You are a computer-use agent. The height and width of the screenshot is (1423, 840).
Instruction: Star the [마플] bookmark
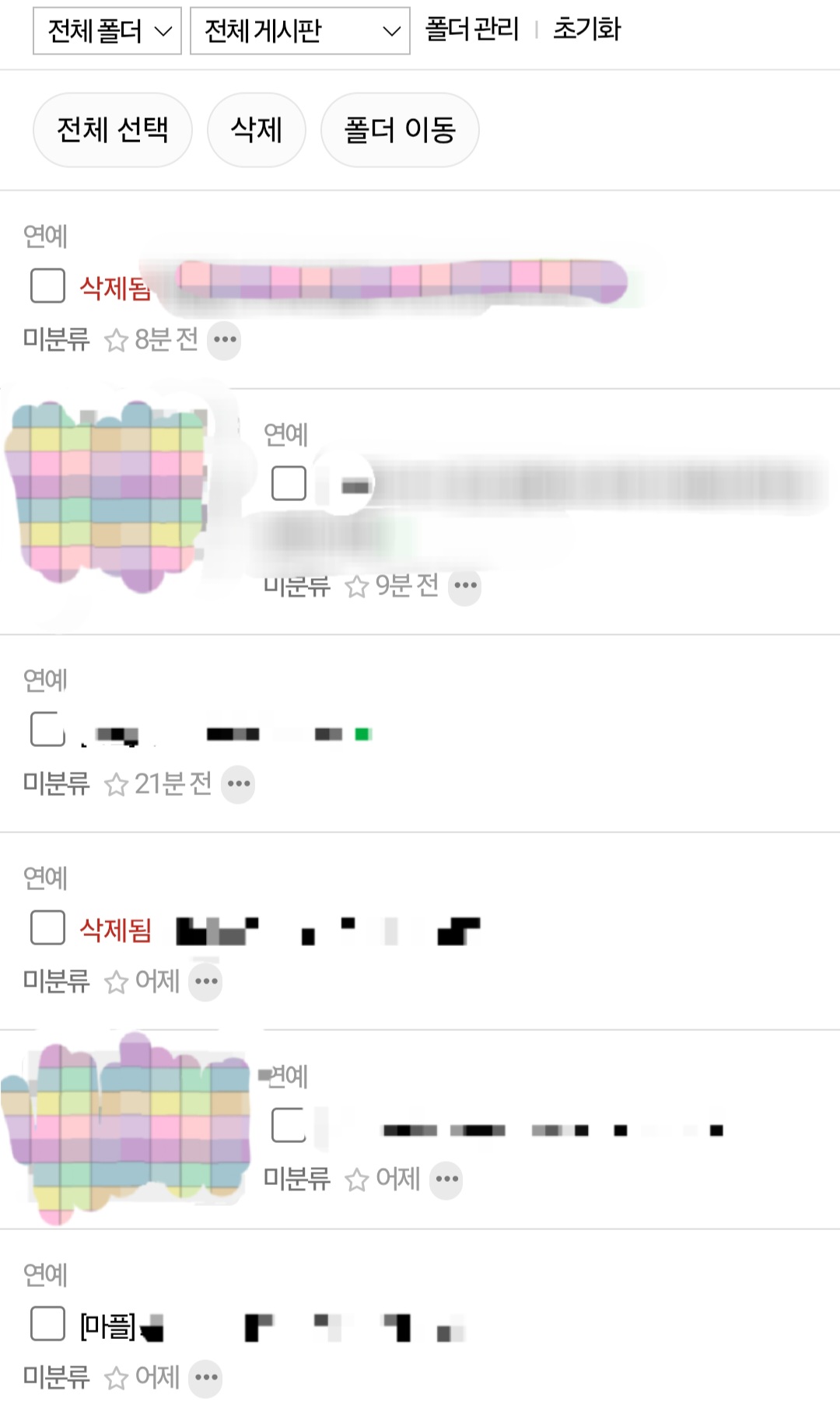point(117,1377)
